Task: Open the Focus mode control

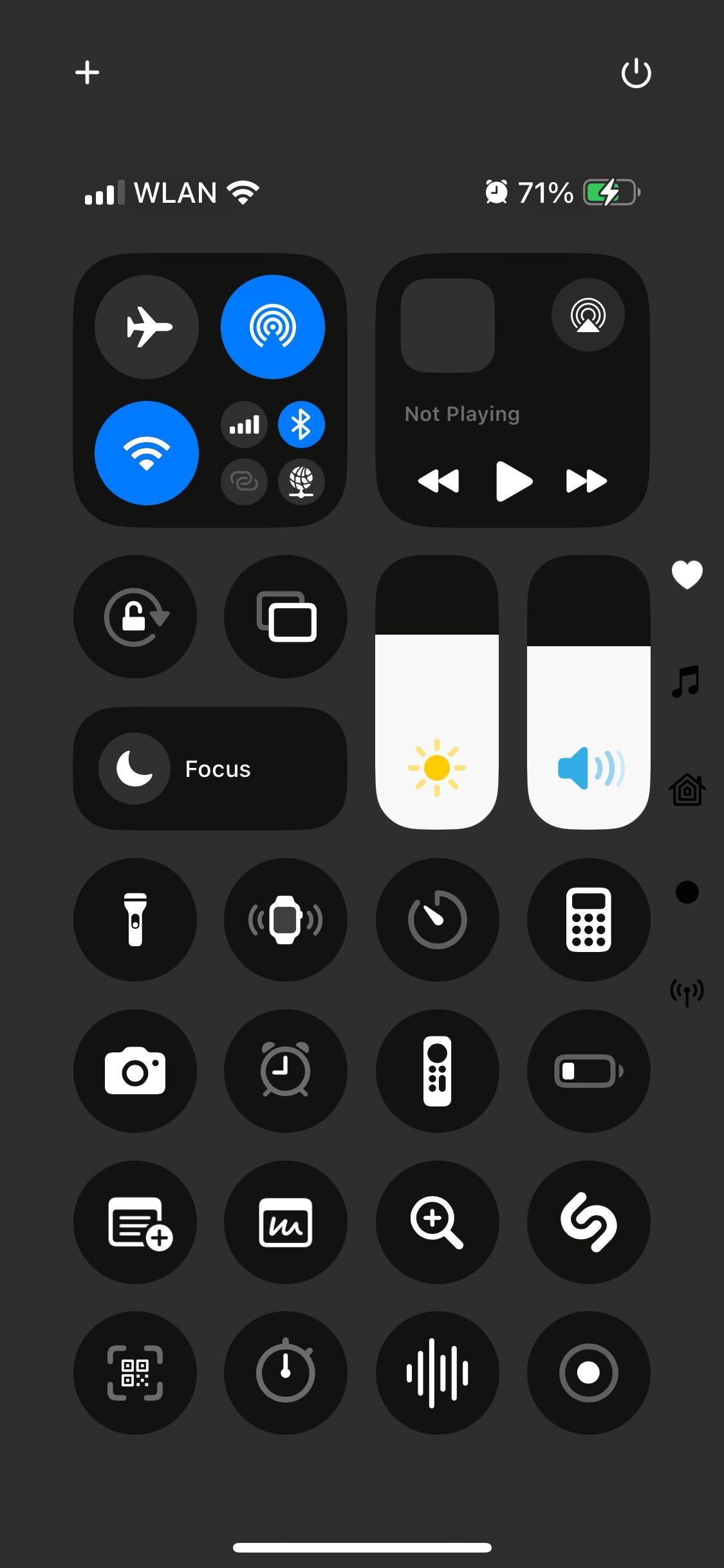Action: coord(210,769)
